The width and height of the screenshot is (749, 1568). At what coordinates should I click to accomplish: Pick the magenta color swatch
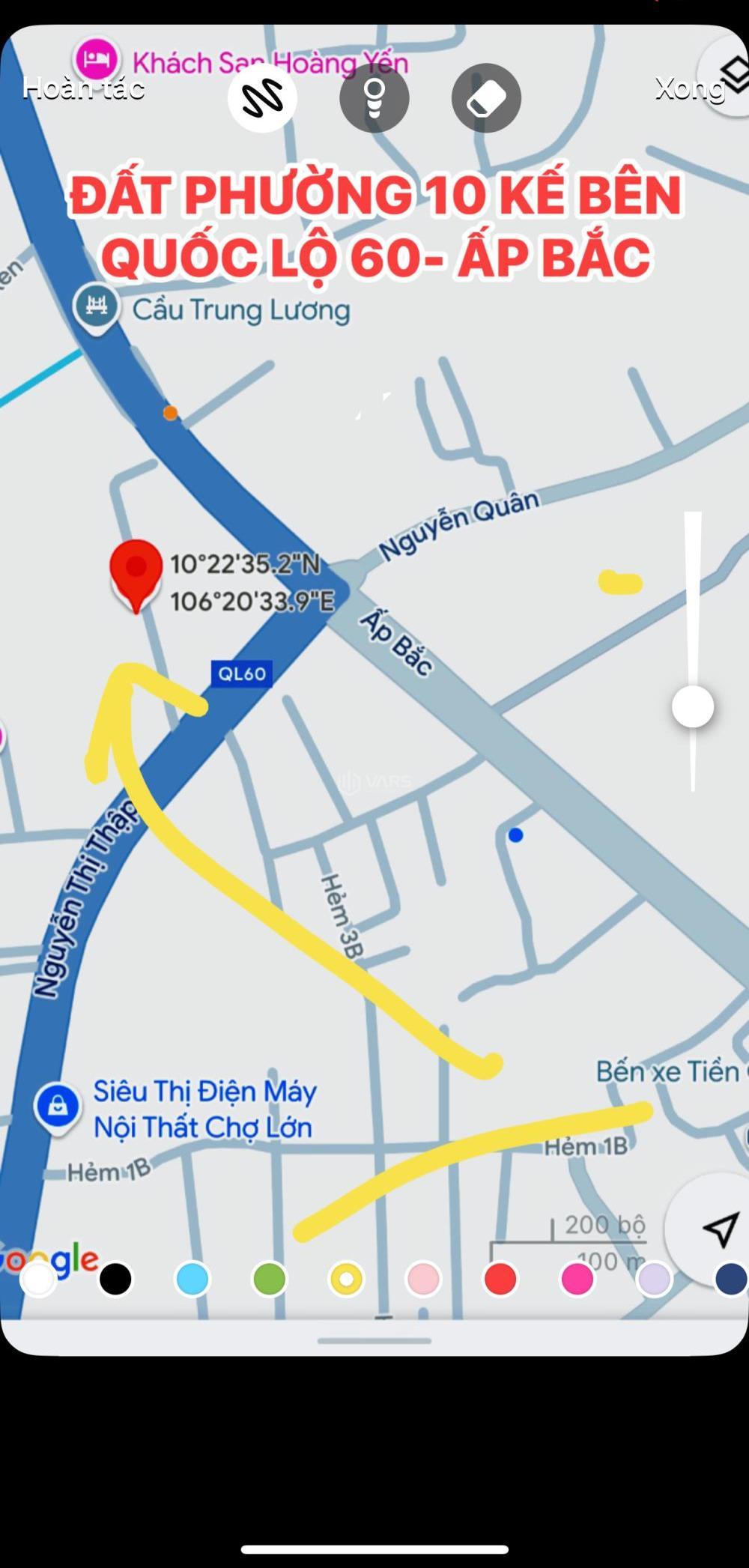(x=577, y=1279)
